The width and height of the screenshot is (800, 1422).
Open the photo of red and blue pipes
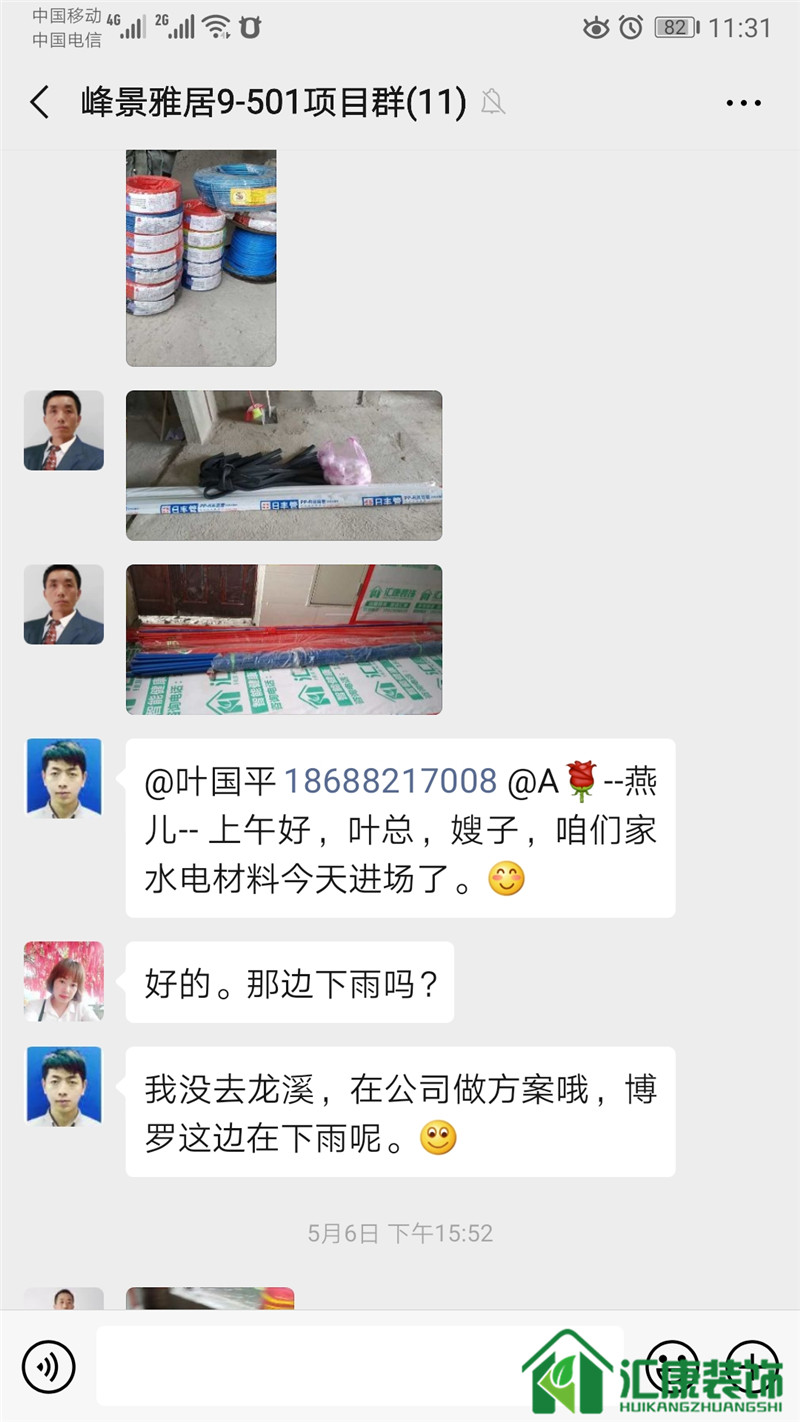(284, 640)
